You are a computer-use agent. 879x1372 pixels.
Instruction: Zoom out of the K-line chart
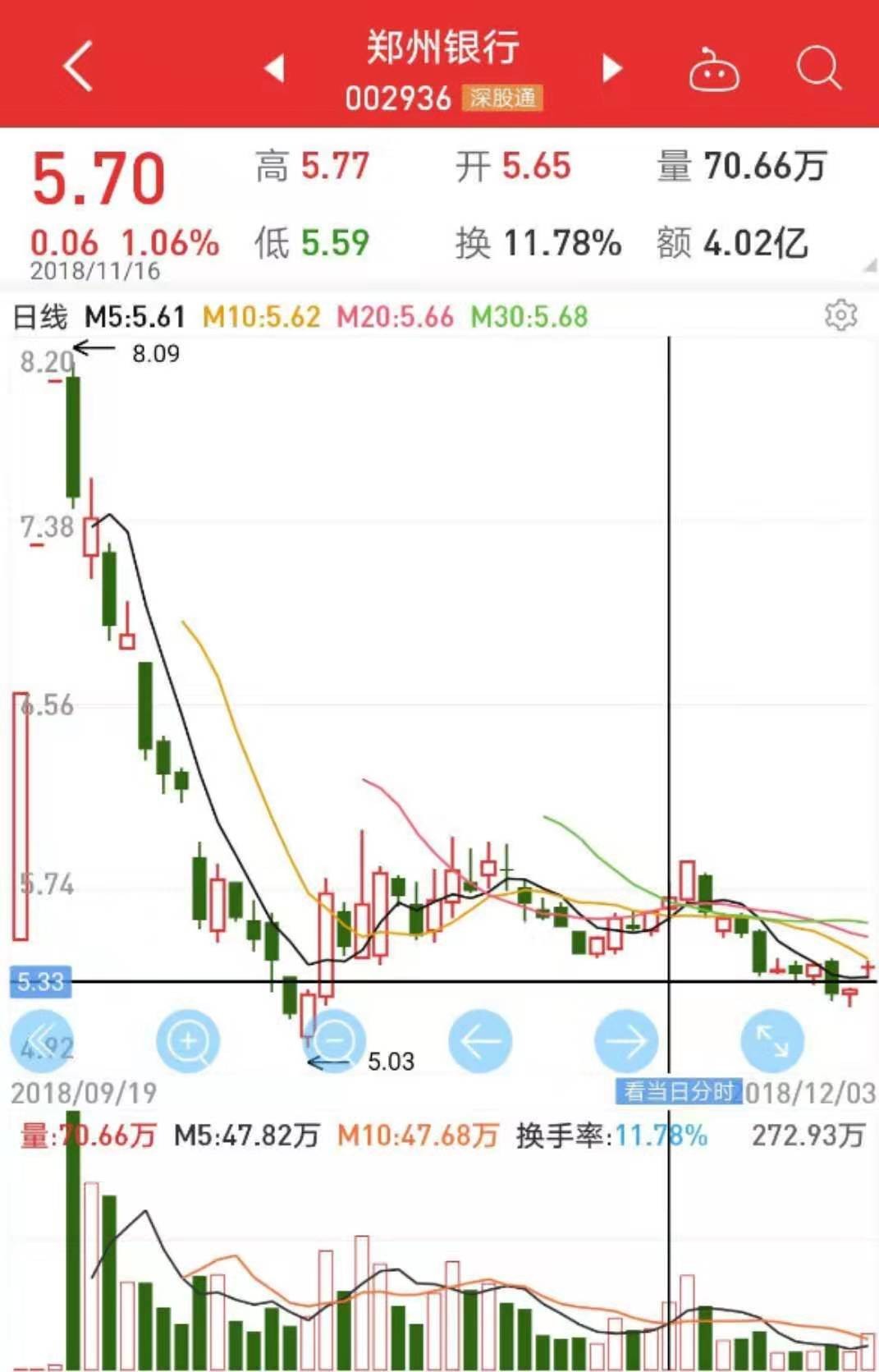334,1041
